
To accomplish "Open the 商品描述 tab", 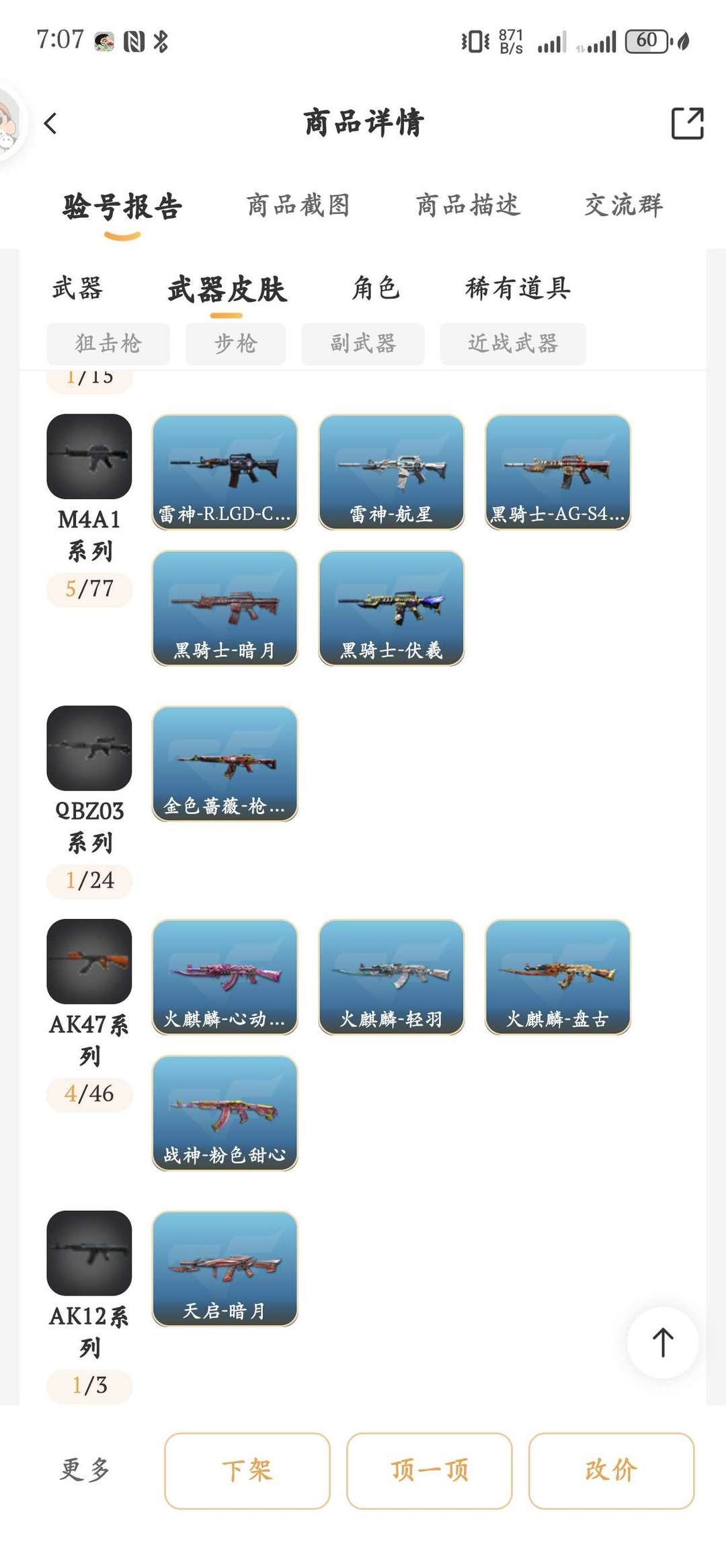I will [x=469, y=205].
